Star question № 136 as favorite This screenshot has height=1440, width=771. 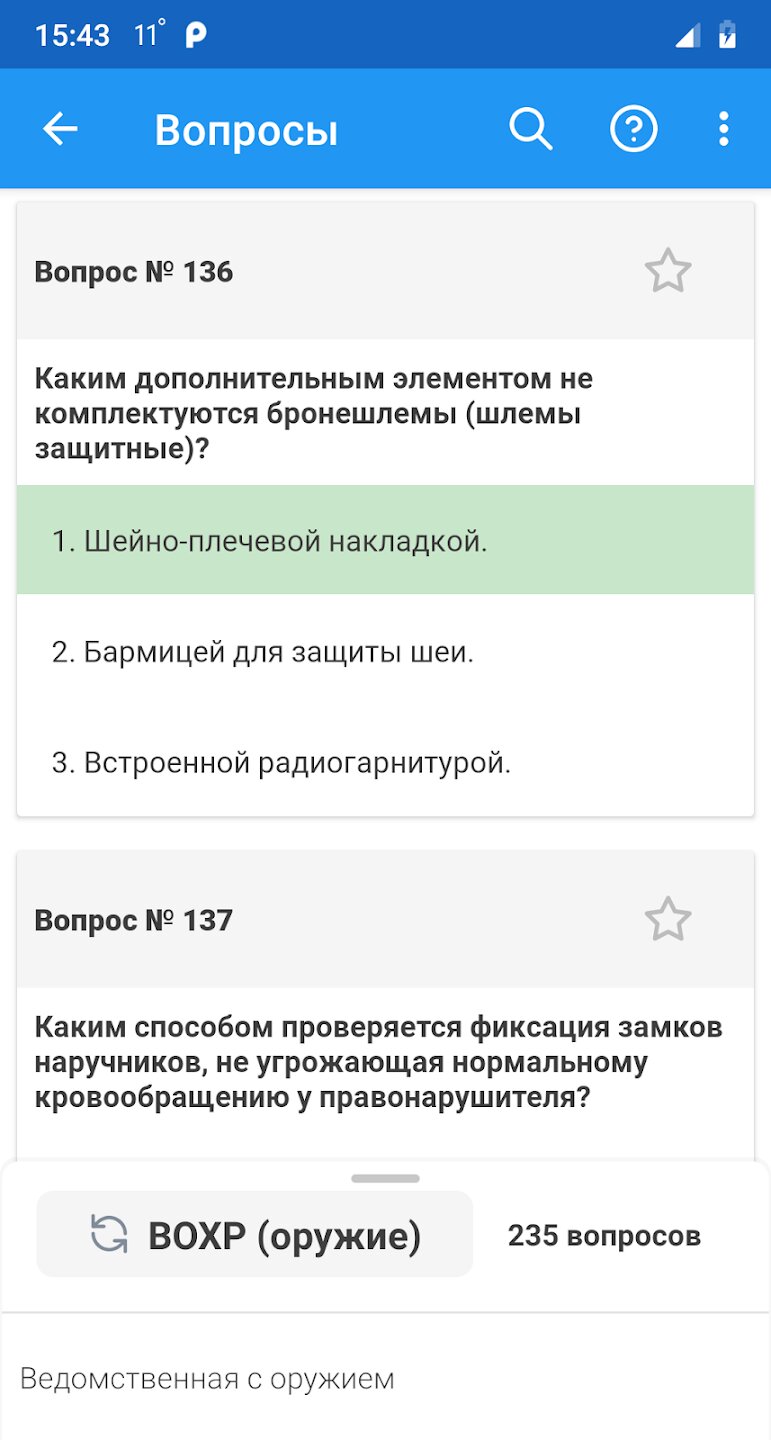tap(667, 272)
